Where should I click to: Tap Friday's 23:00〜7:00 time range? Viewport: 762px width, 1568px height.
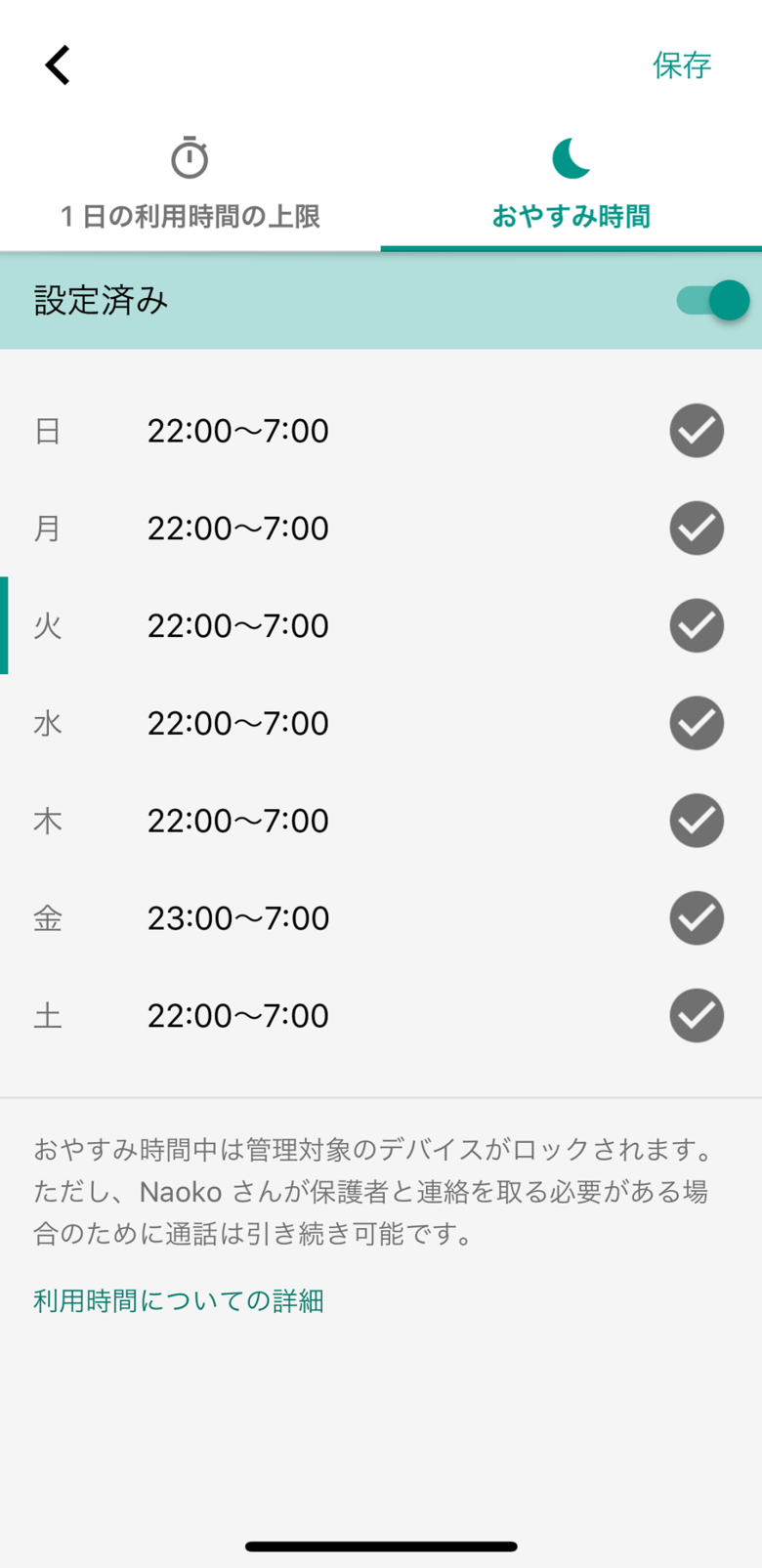coord(237,918)
